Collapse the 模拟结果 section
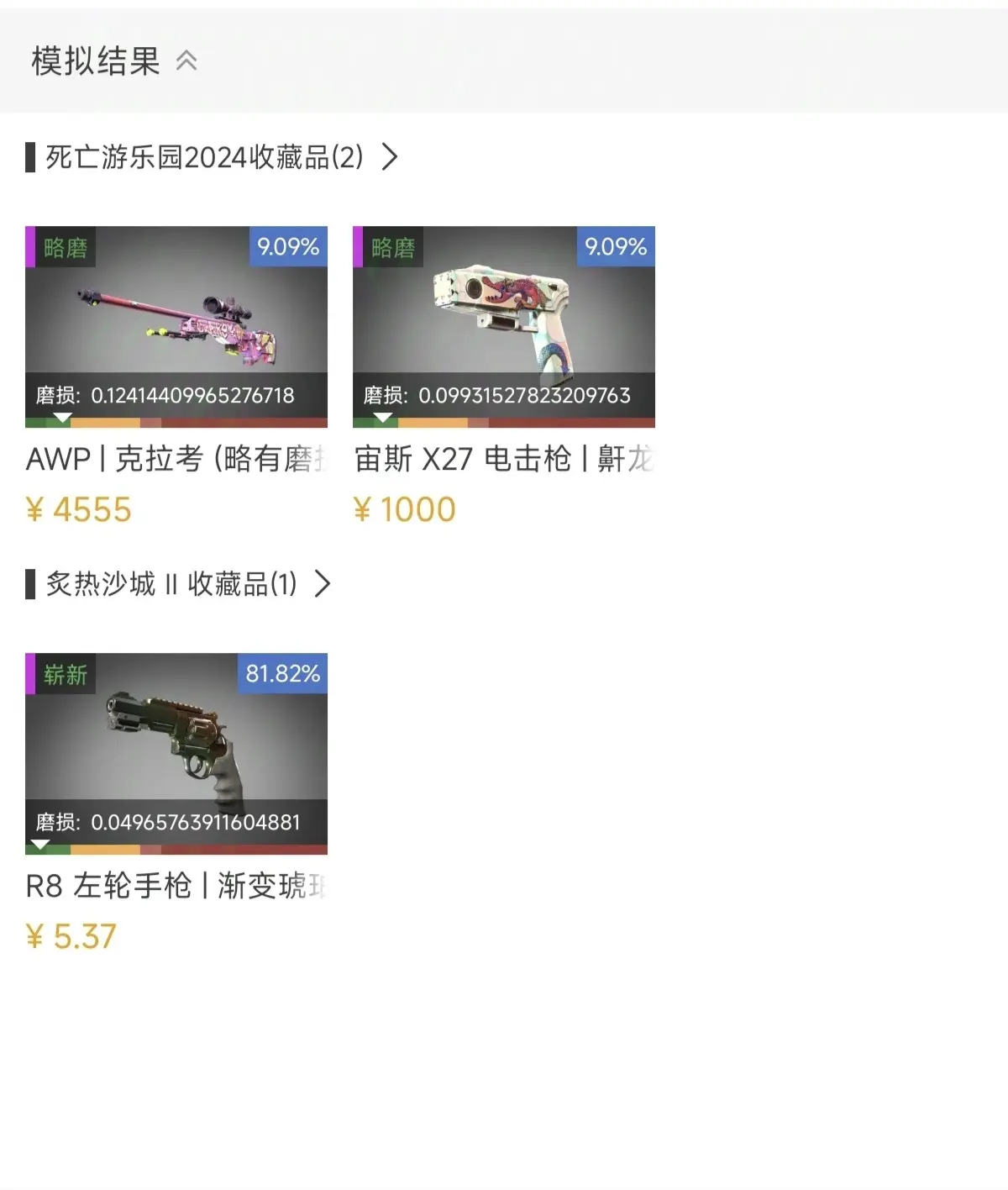Image resolution: width=1008 pixels, height=1190 pixels. (x=186, y=61)
